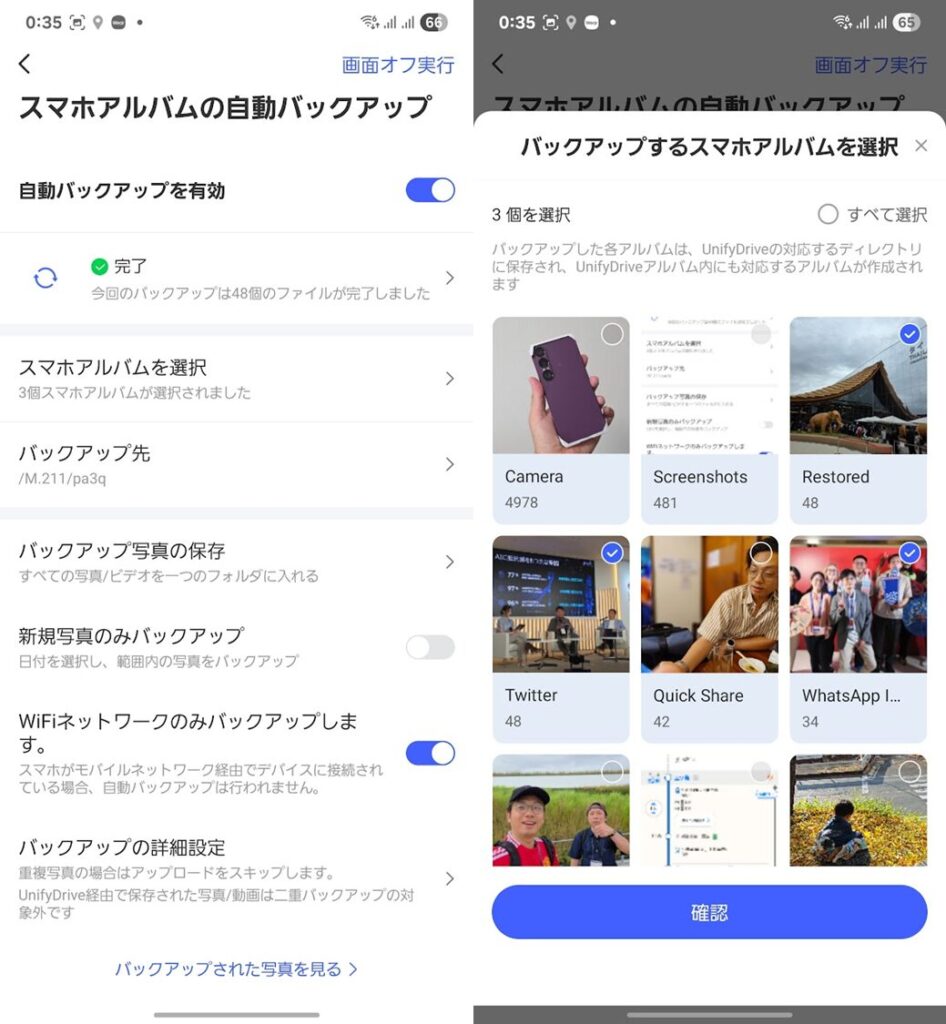Select the すべて選択 option

click(828, 214)
